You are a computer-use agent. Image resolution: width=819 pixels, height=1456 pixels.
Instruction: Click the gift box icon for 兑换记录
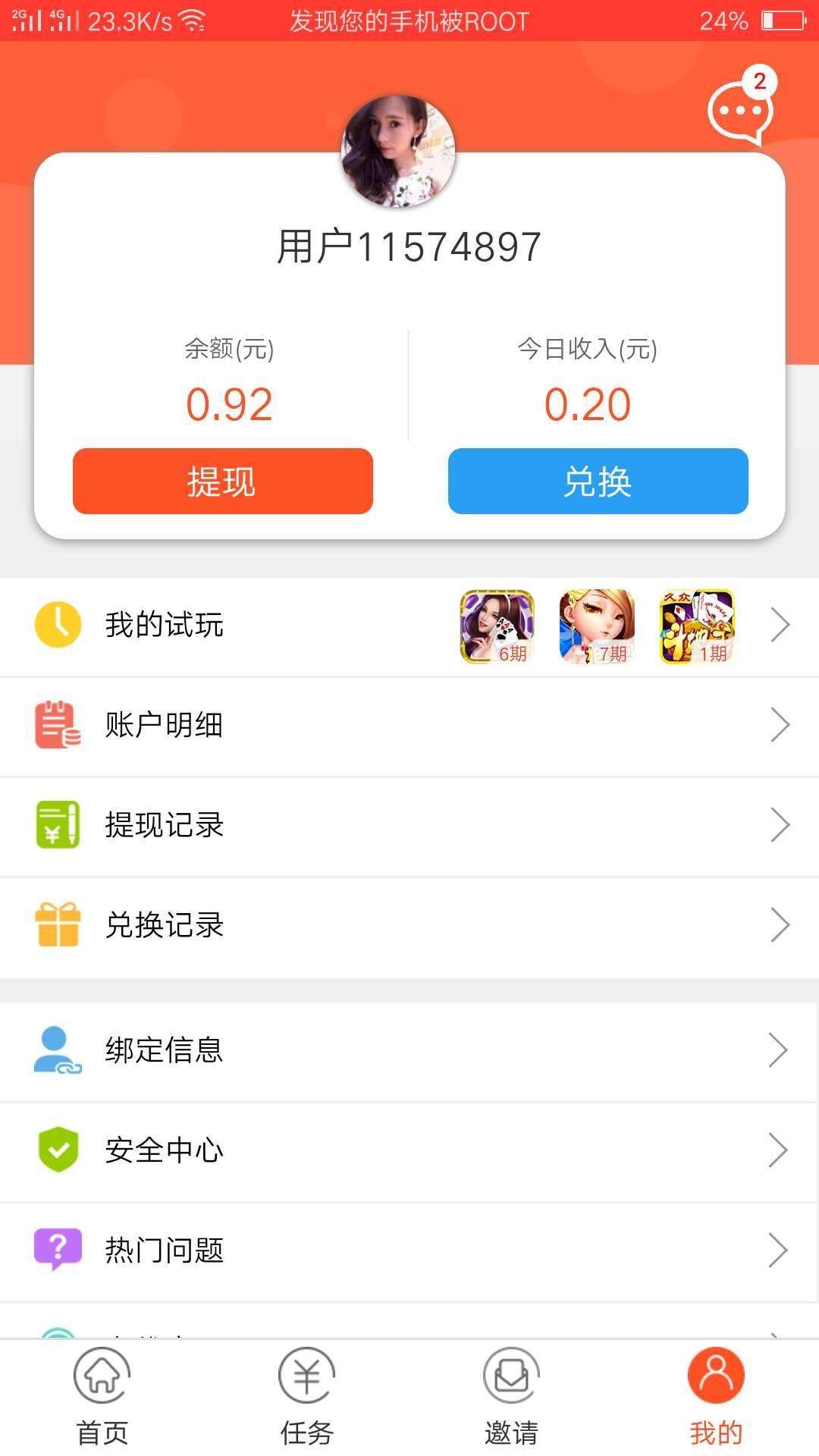pyautogui.click(x=58, y=925)
